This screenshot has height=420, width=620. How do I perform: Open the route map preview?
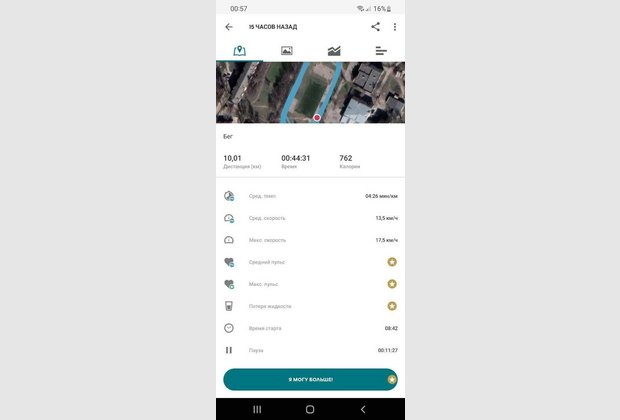310,92
